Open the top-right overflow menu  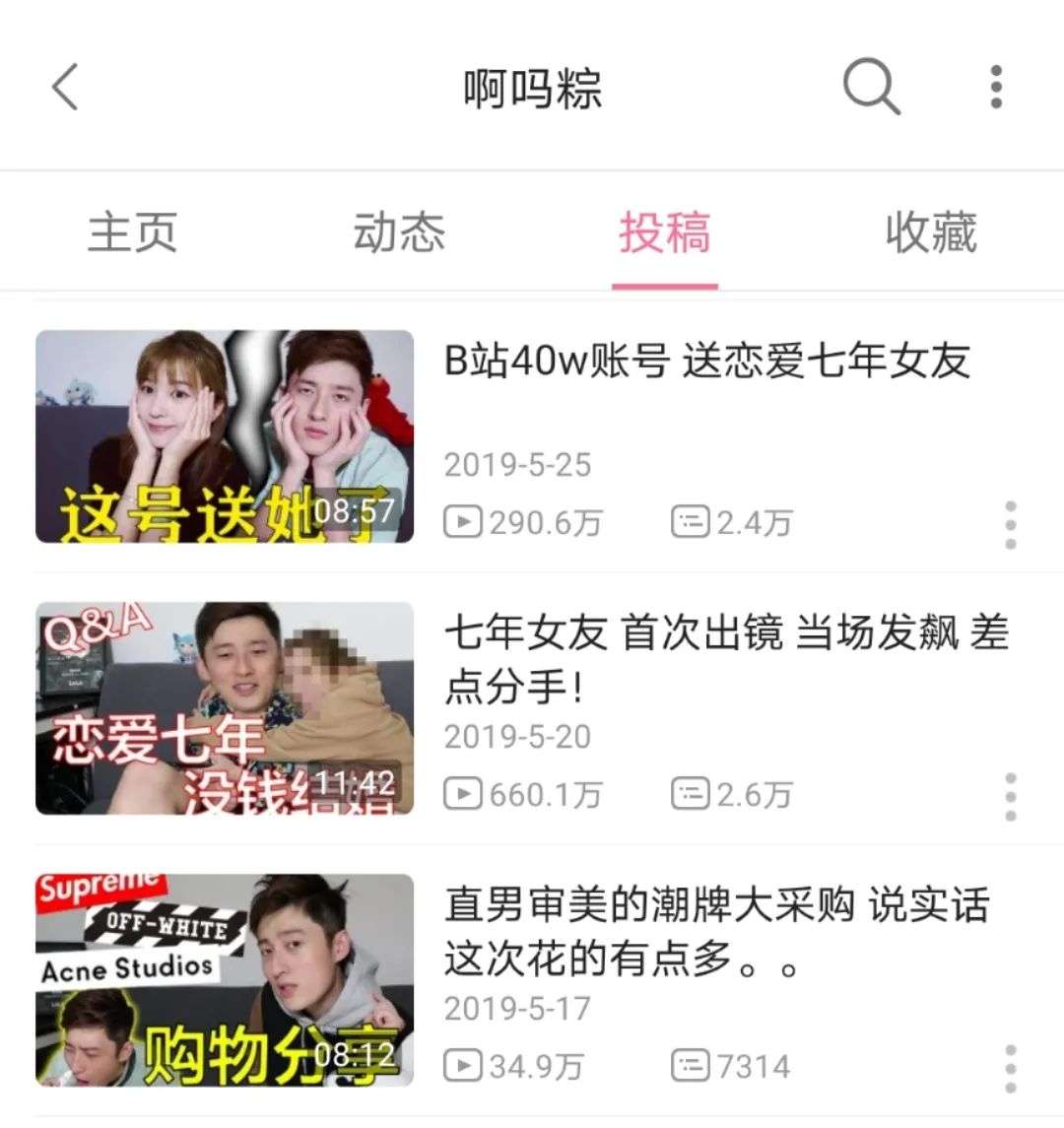coord(996,87)
